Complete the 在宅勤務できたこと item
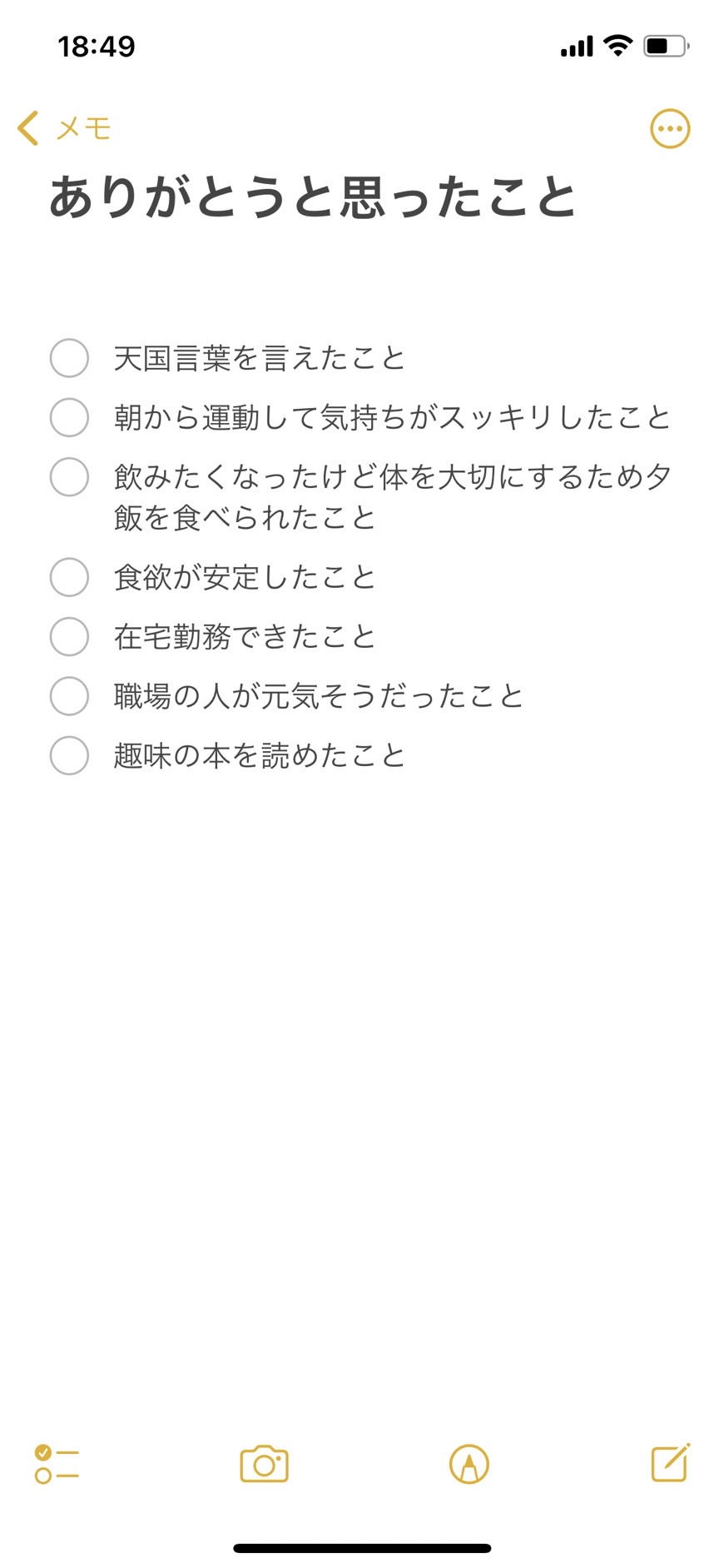 [69, 637]
